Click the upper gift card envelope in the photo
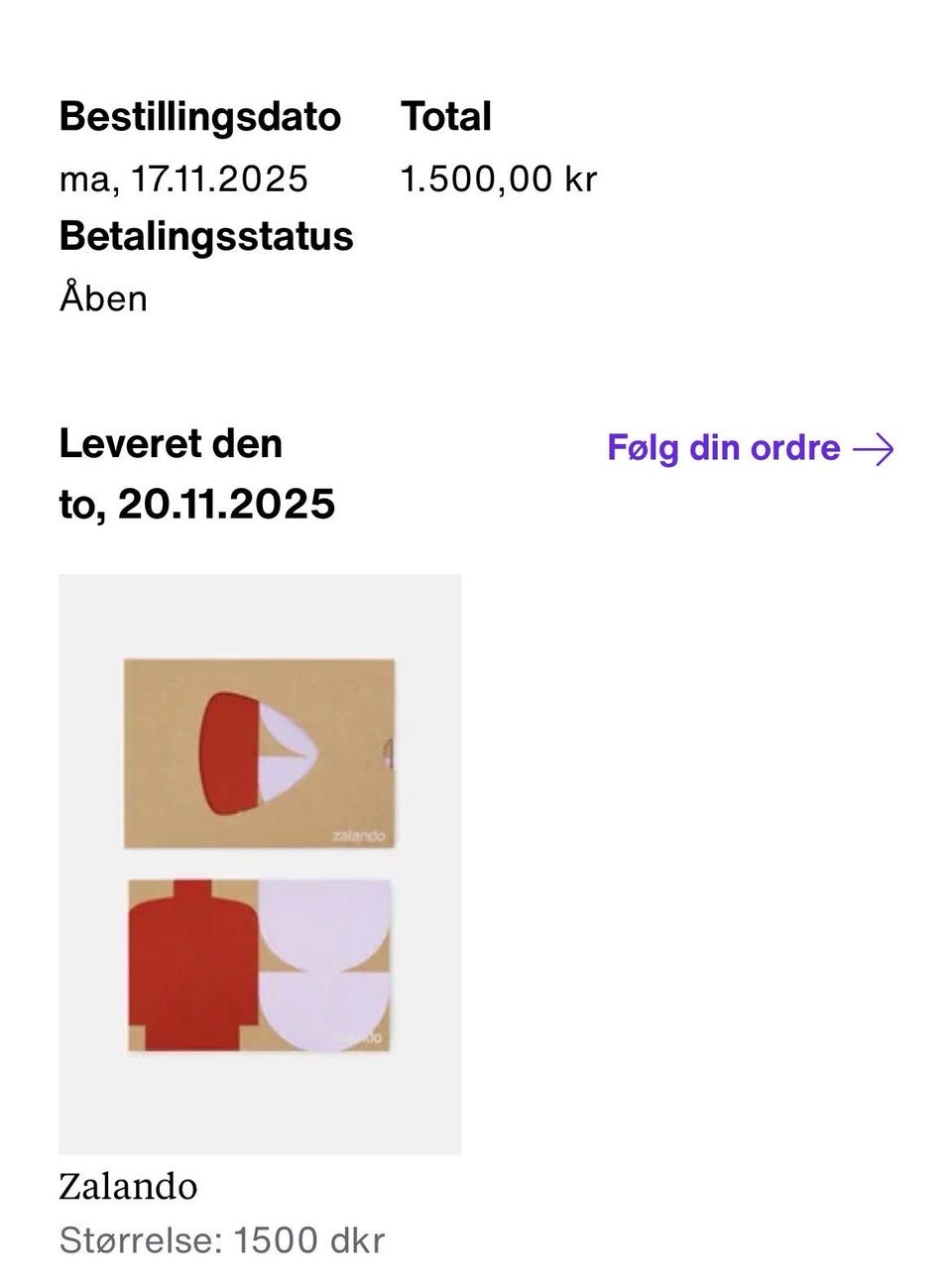The image size is (952, 1282). (258, 754)
